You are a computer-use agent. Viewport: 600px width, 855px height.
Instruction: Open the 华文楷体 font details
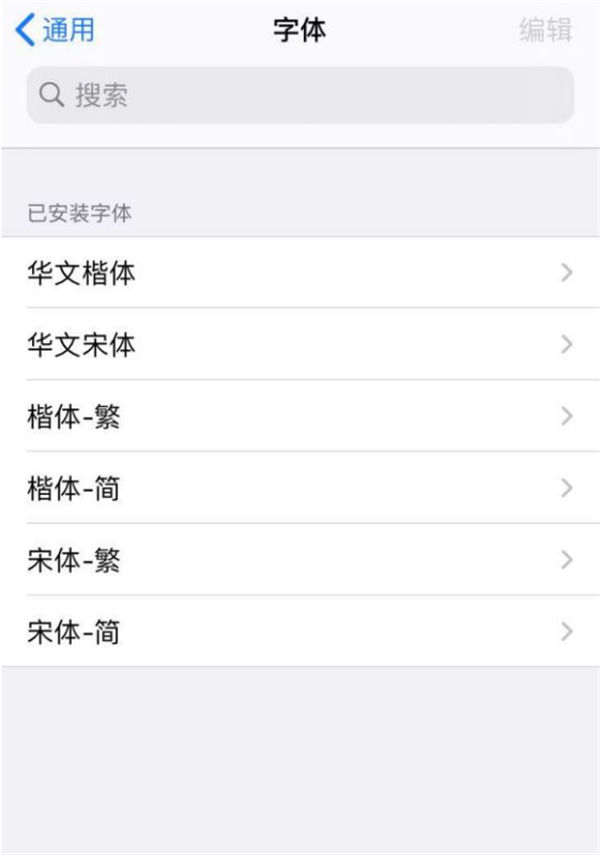(300, 273)
